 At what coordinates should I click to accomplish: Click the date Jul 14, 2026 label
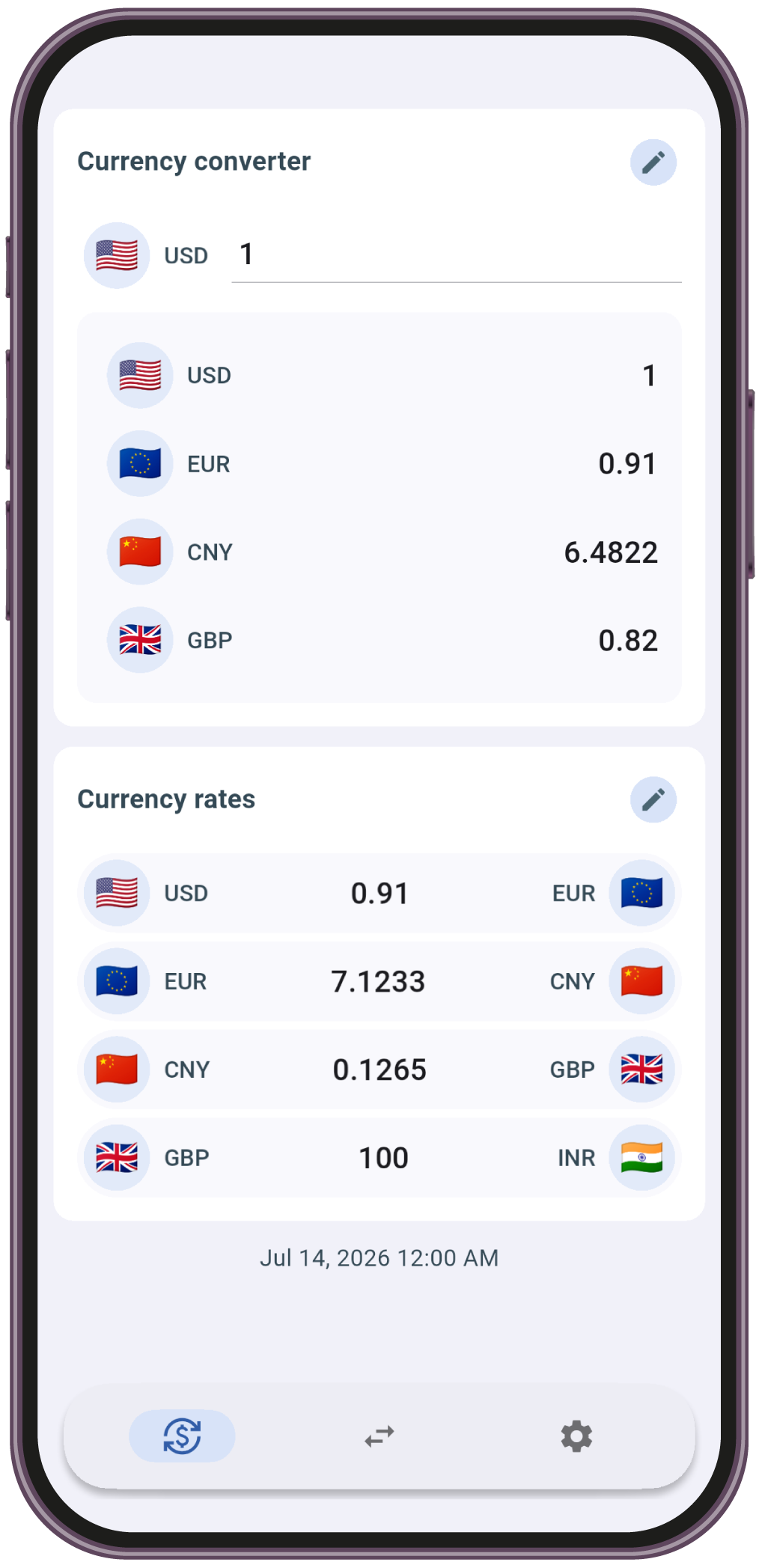[x=379, y=1258]
